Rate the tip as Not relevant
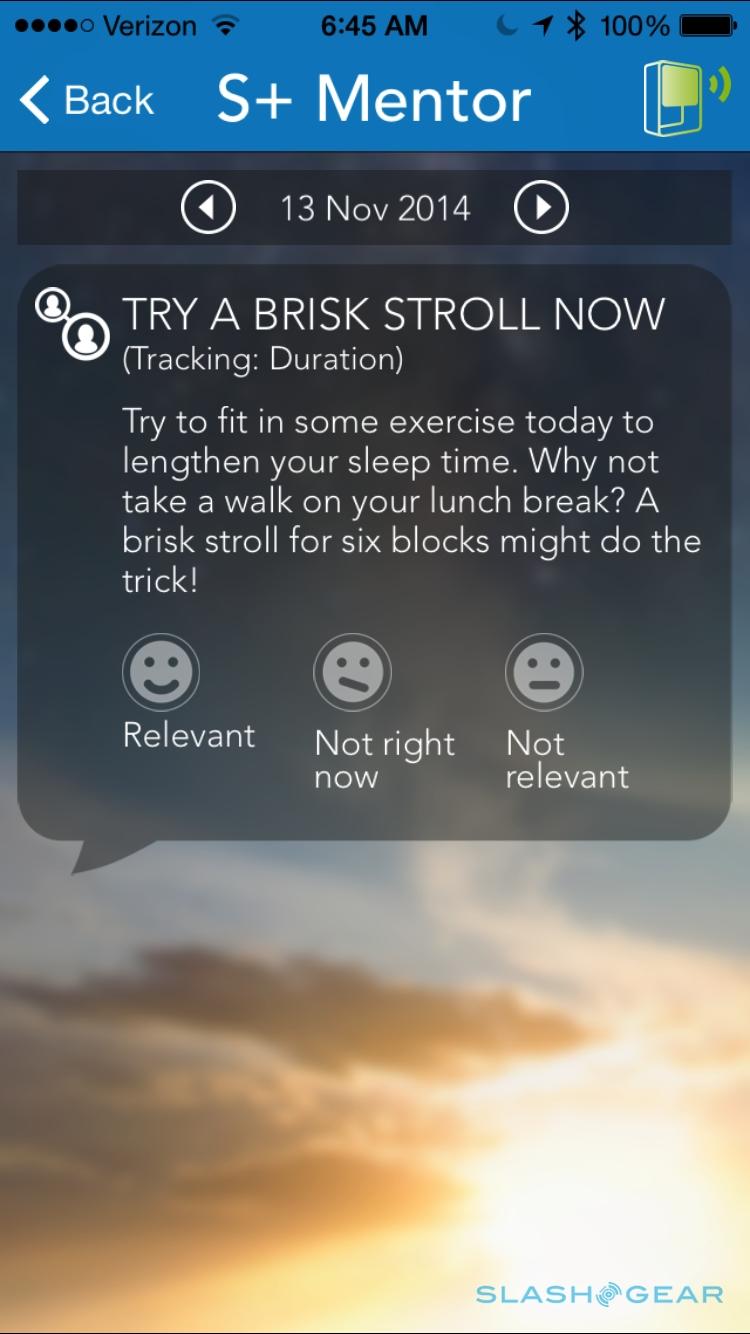Screen dimensions: 750x1334 pyautogui.click(x=544, y=672)
